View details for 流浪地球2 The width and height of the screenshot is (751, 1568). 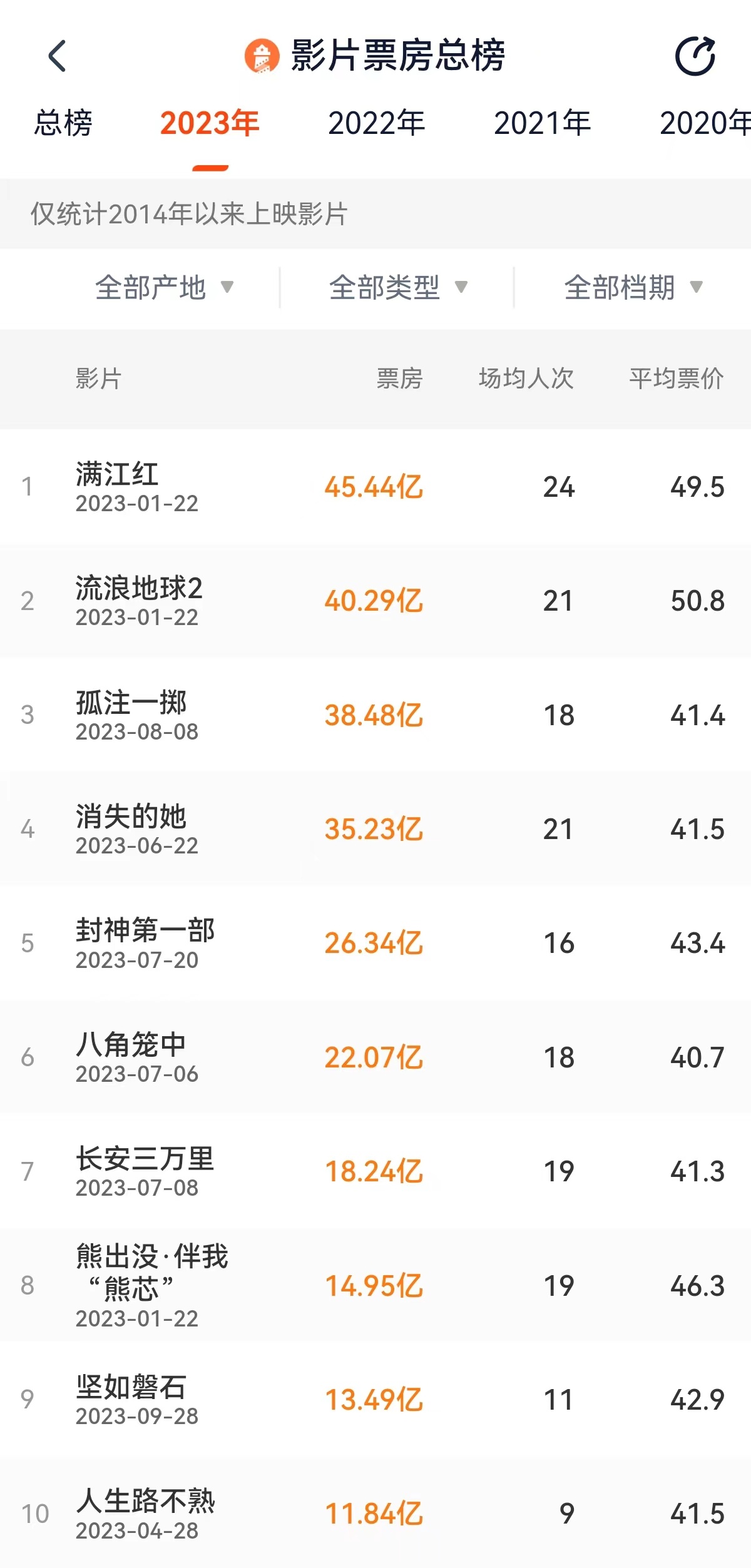pos(375,601)
